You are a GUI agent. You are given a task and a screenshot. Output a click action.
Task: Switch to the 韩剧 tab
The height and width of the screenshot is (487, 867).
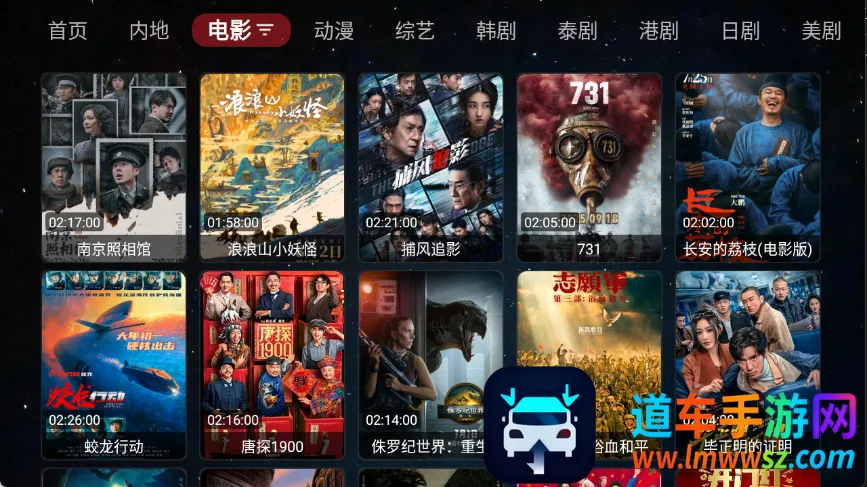[x=496, y=31]
